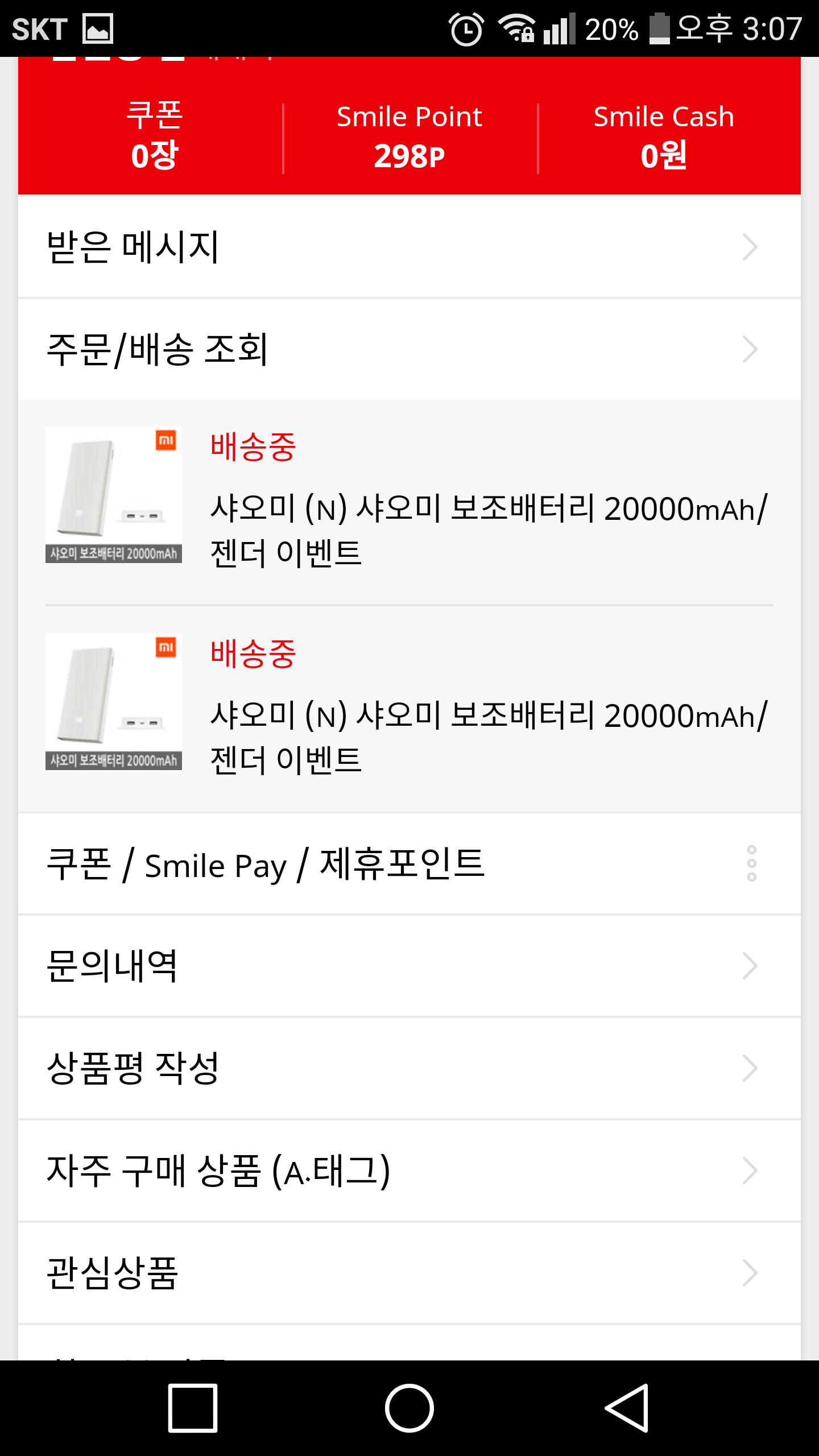Open 관심상품 wishlist
The height and width of the screenshot is (1456, 819).
pos(409,1273)
